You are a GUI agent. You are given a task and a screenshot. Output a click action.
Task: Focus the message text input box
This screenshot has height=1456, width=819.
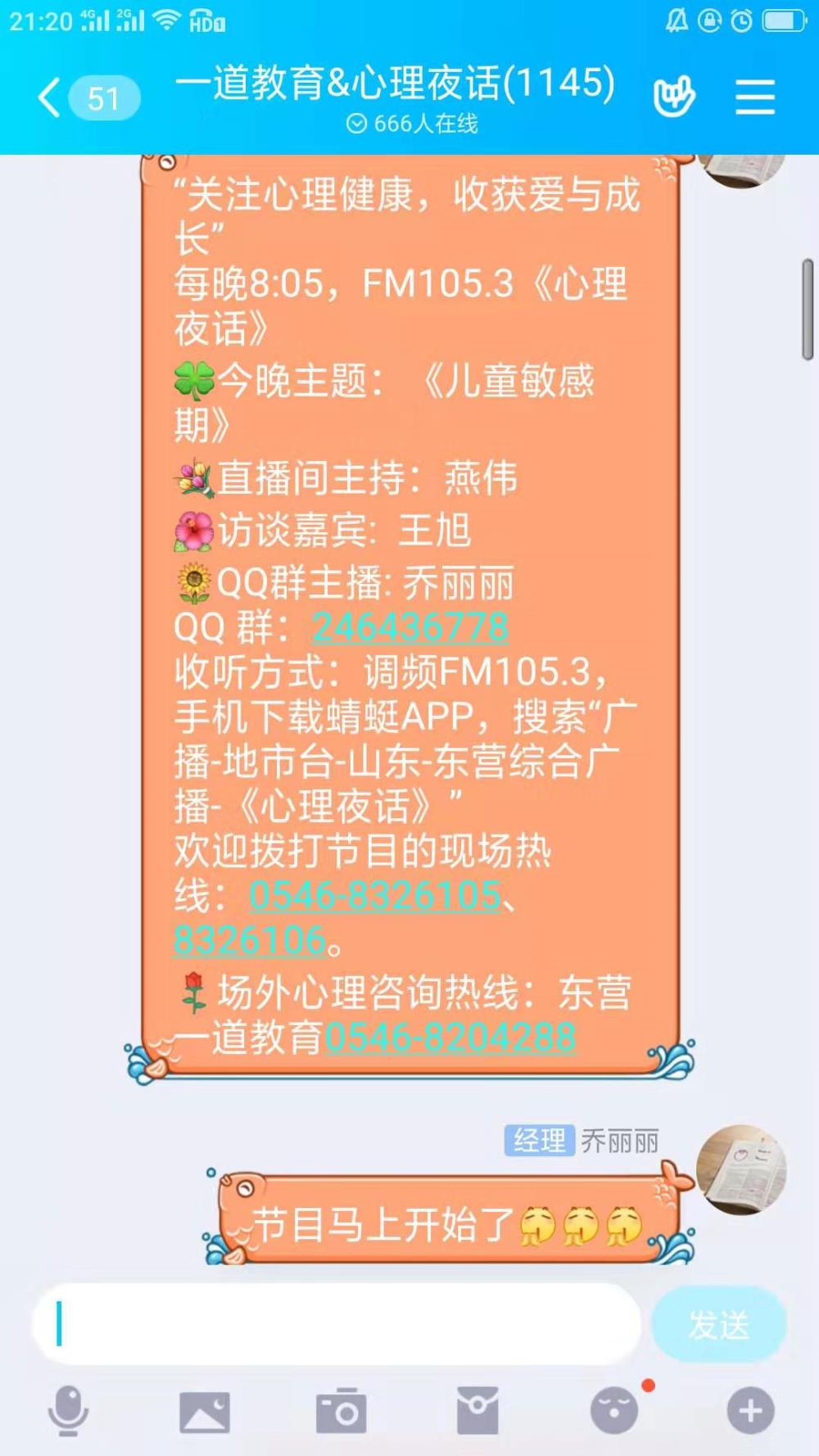(x=336, y=1323)
